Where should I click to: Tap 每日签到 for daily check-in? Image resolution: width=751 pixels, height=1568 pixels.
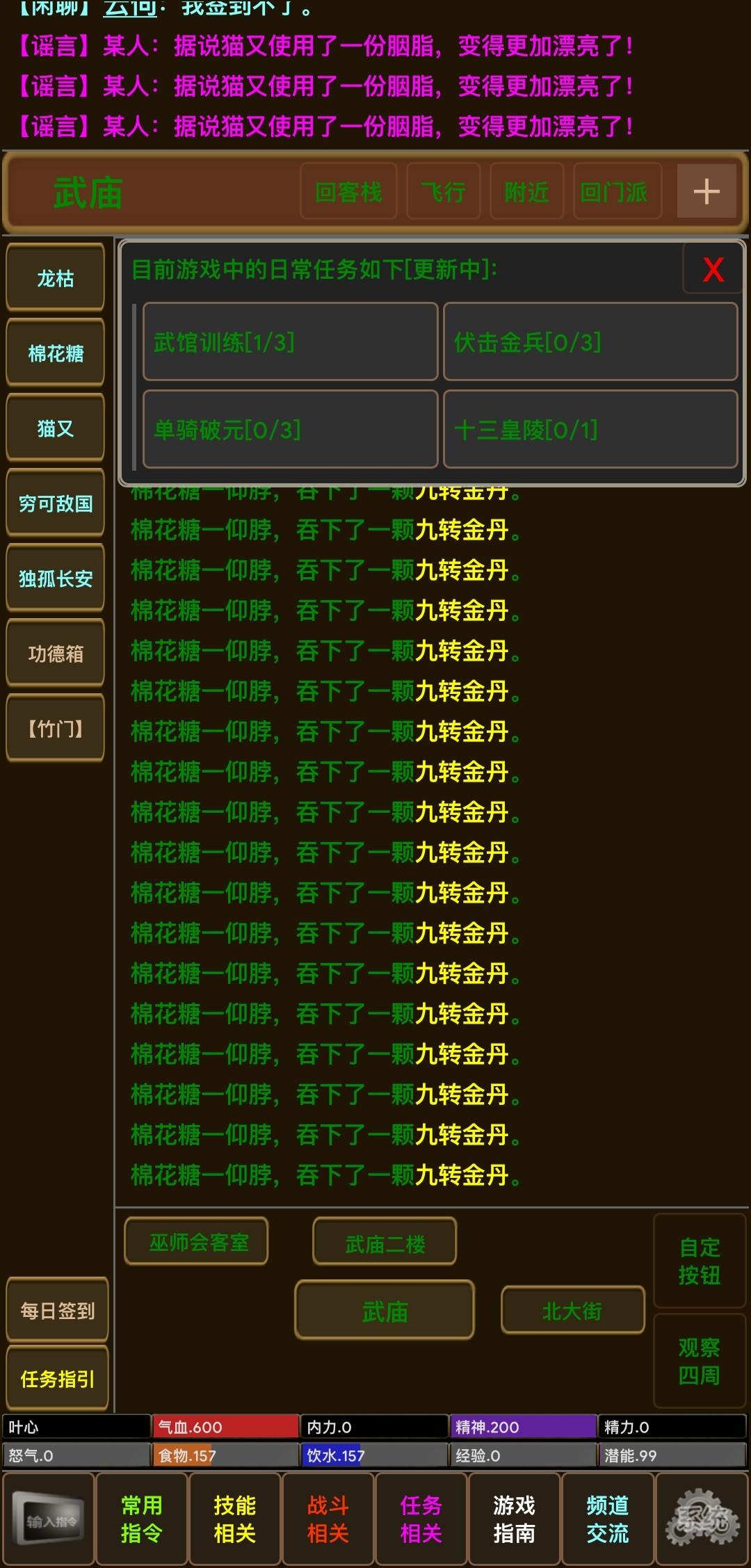pyautogui.click(x=57, y=1311)
